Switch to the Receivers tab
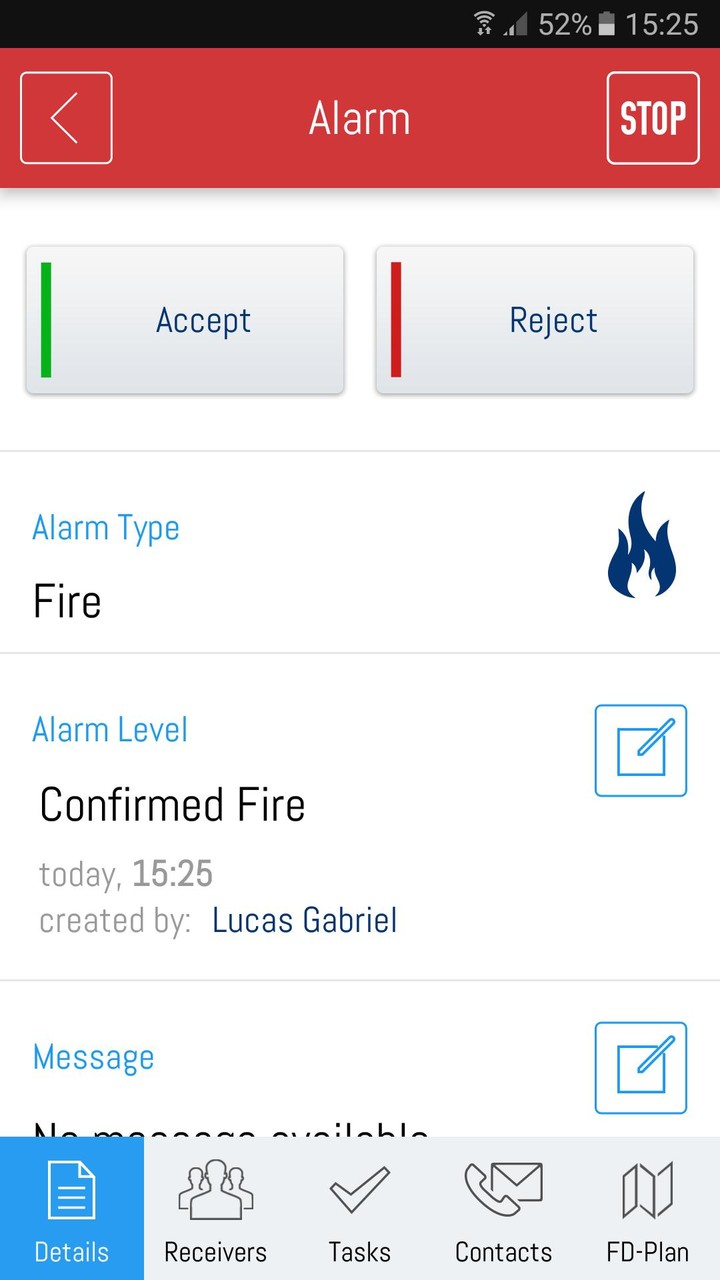720x1280 pixels. coord(216,1208)
